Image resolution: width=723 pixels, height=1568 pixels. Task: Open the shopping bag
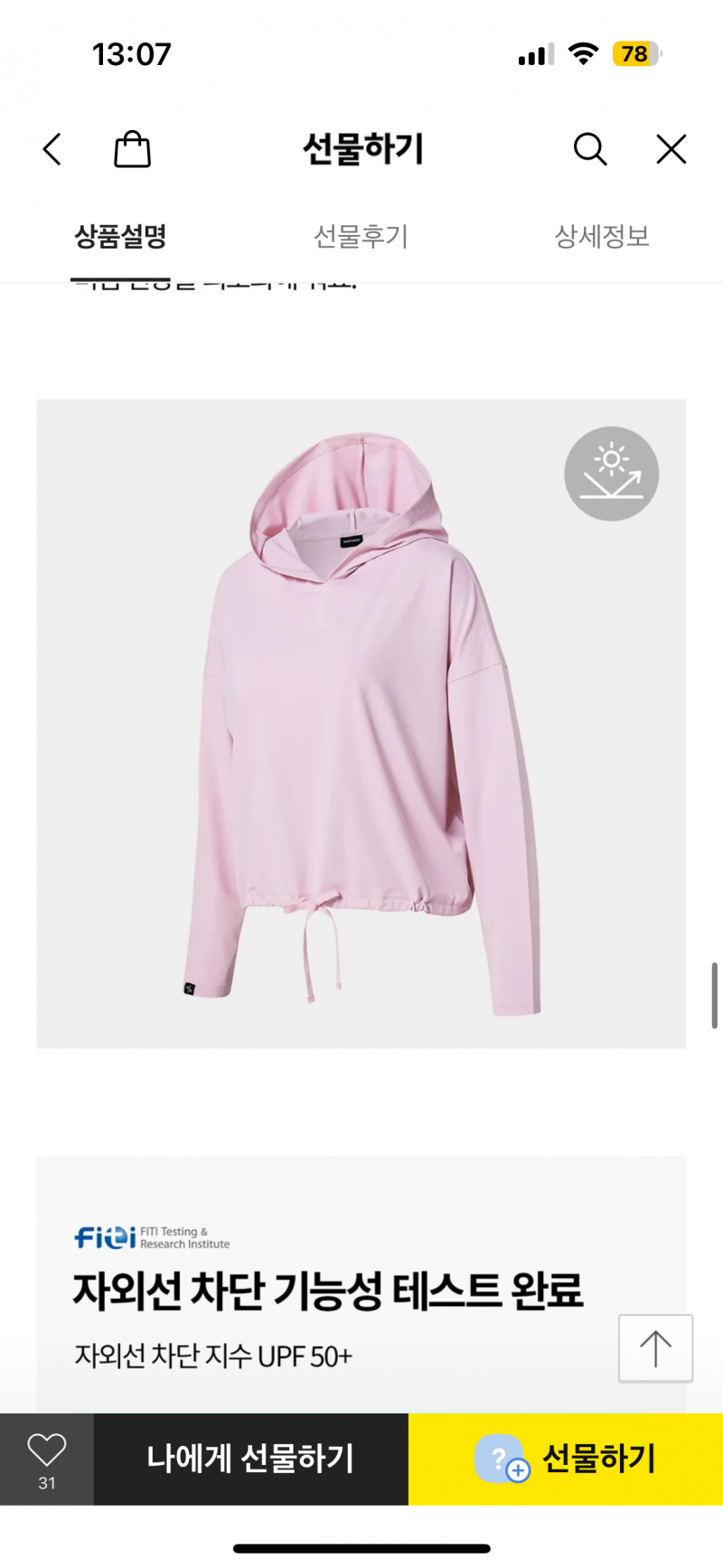point(132,149)
